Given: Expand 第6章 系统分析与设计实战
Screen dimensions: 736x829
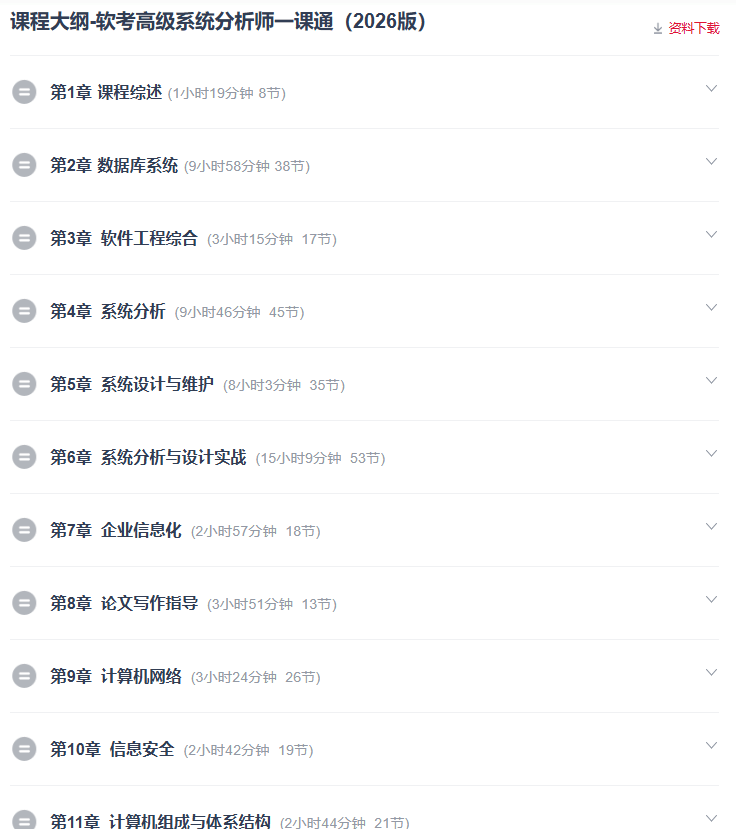Looking at the screenshot, I should pos(711,454).
